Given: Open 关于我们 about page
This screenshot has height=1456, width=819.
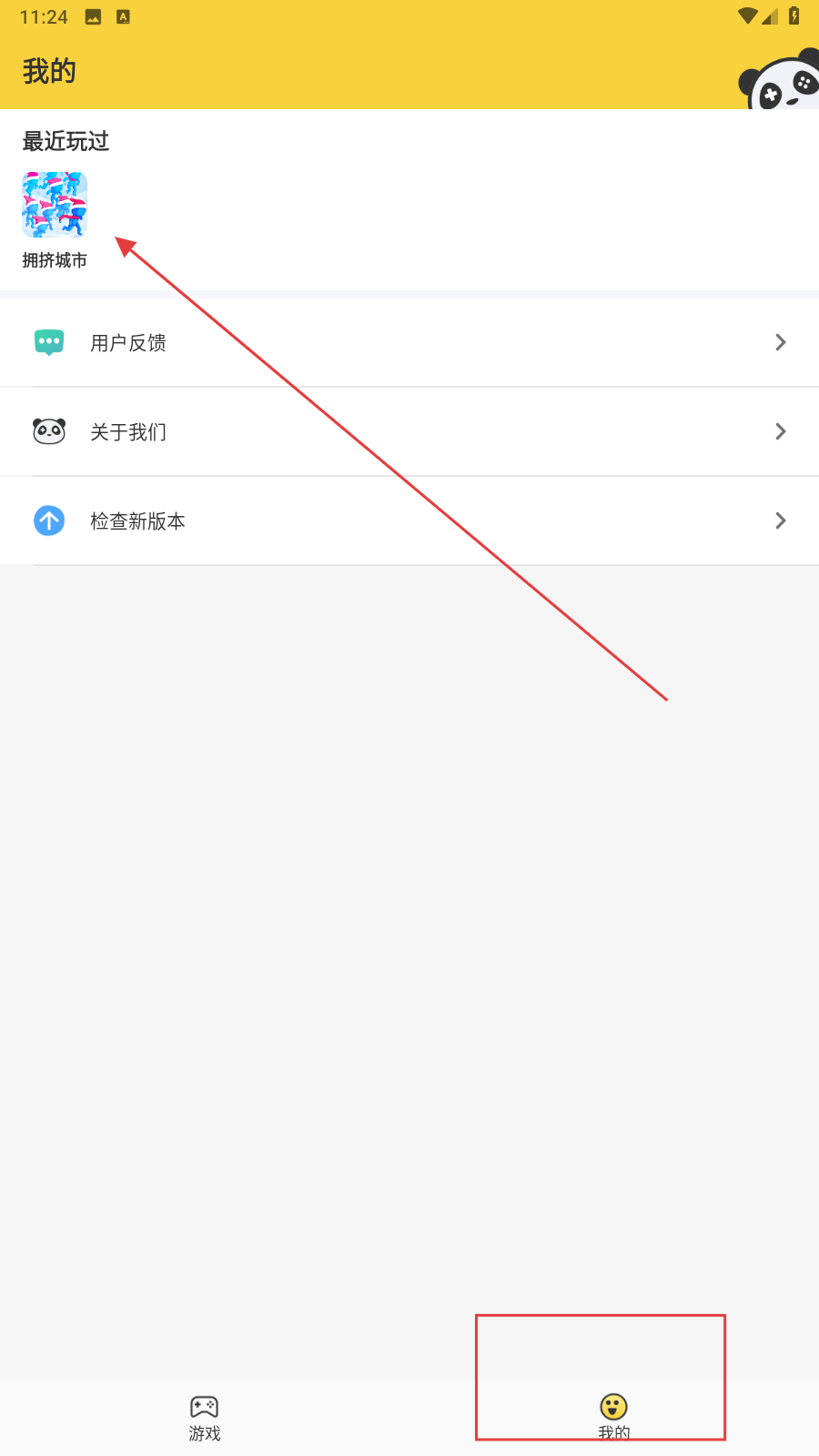Looking at the screenshot, I should click(409, 432).
